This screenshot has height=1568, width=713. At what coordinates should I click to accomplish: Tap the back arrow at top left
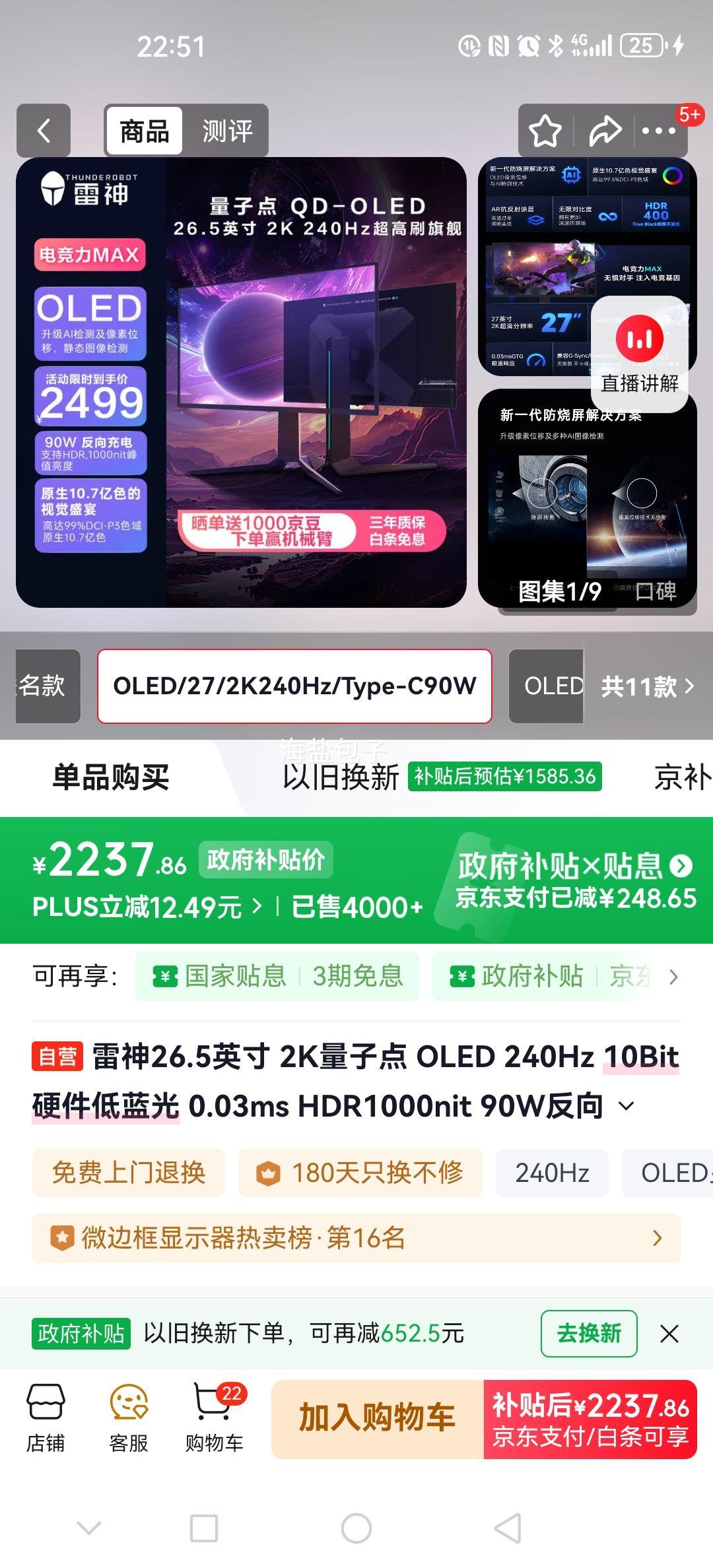click(44, 131)
